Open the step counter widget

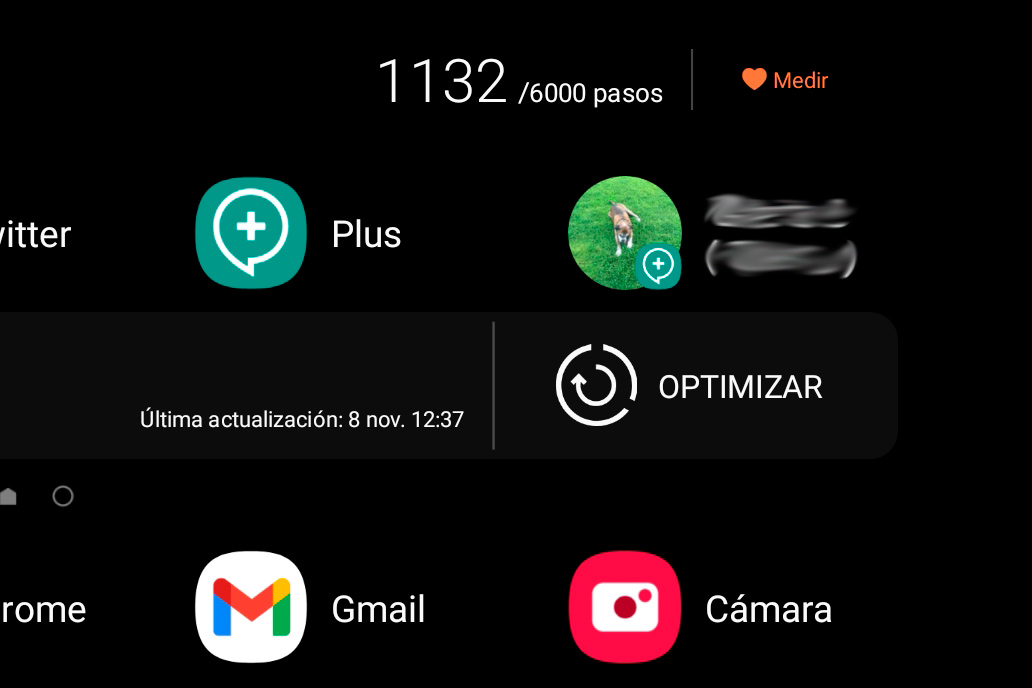click(518, 82)
